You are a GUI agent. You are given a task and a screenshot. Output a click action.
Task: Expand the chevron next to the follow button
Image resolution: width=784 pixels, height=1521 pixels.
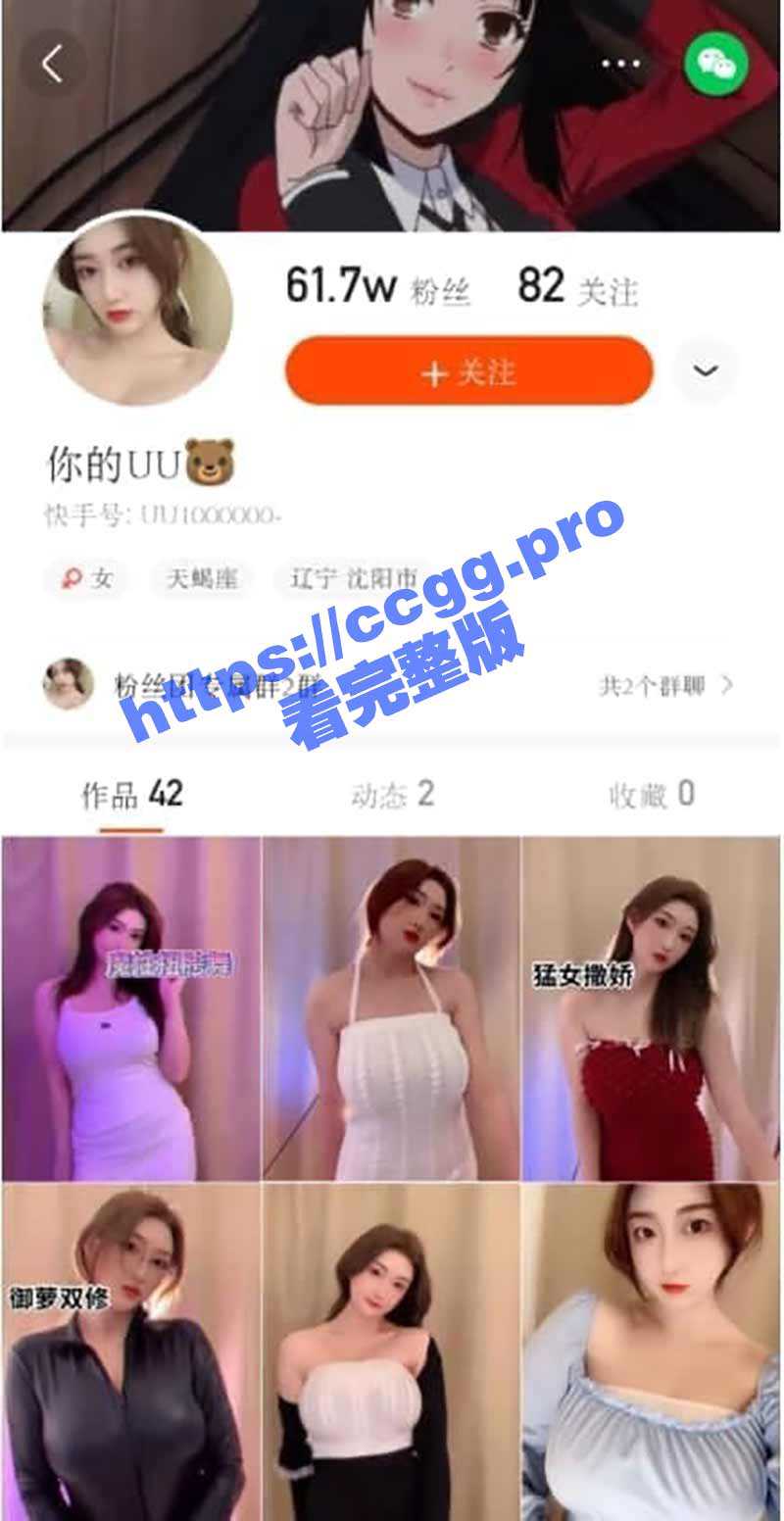[706, 371]
